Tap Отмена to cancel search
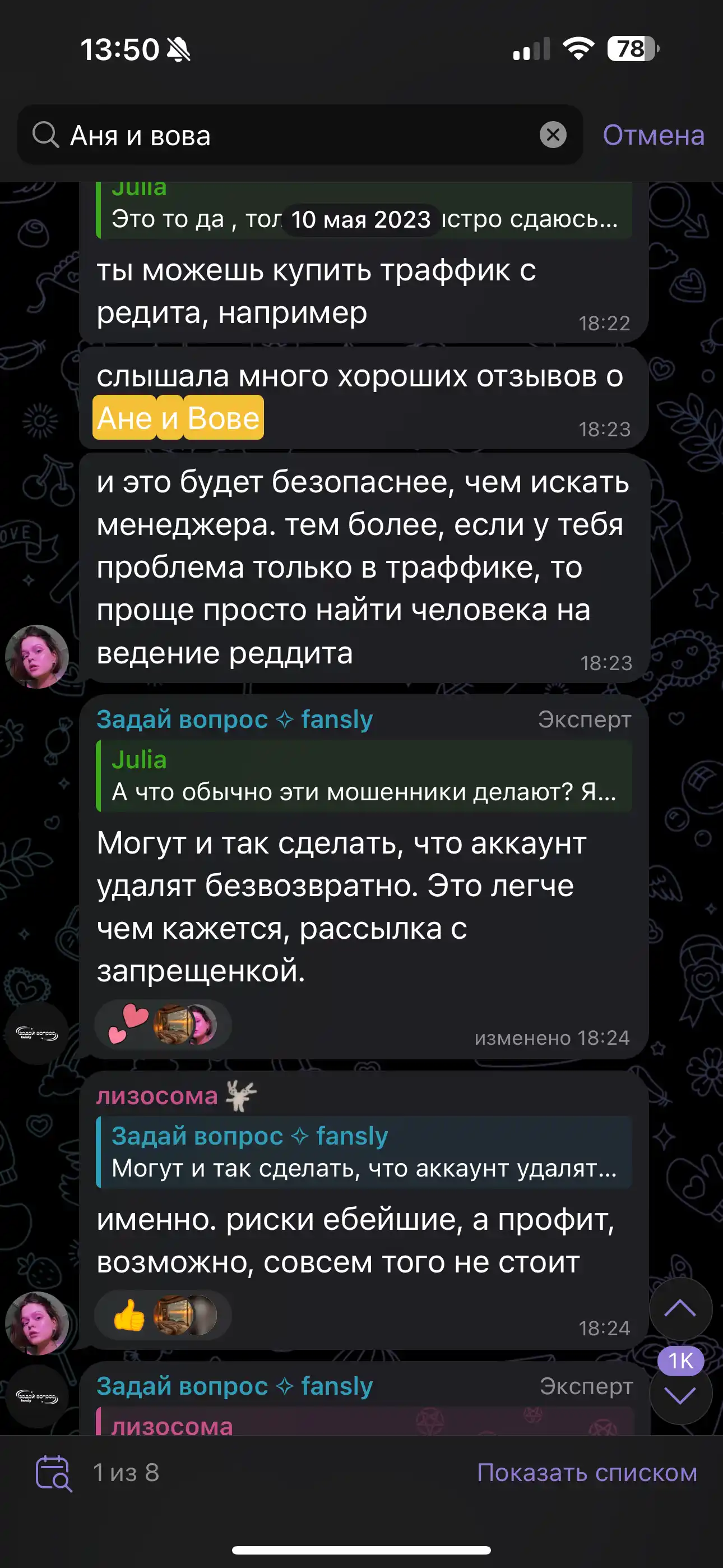Image resolution: width=723 pixels, height=1568 pixels. (x=653, y=135)
